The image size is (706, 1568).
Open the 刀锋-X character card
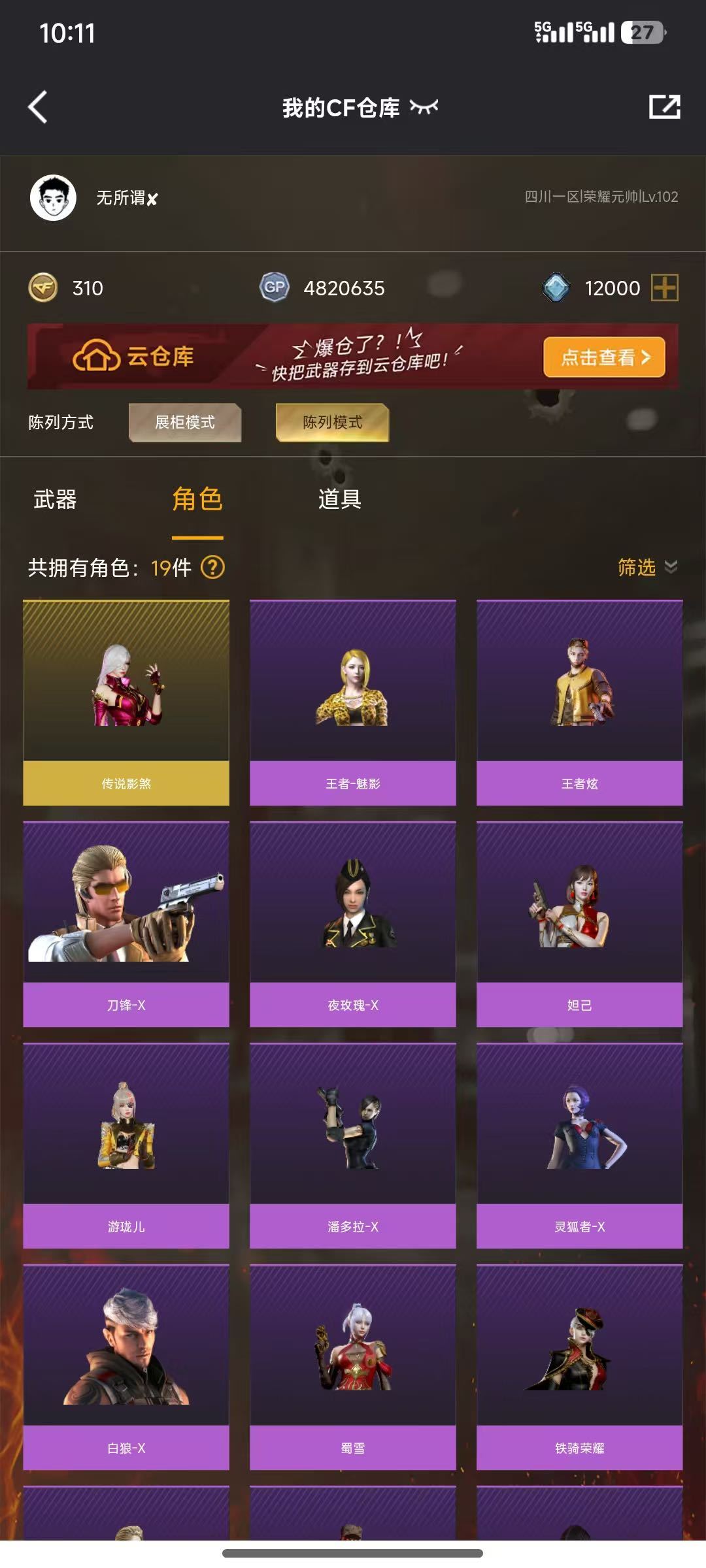click(x=126, y=924)
